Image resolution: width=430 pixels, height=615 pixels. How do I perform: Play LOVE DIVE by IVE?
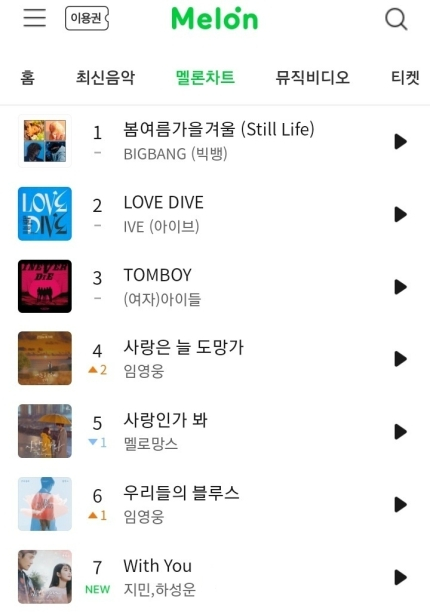tap(400, 214)
